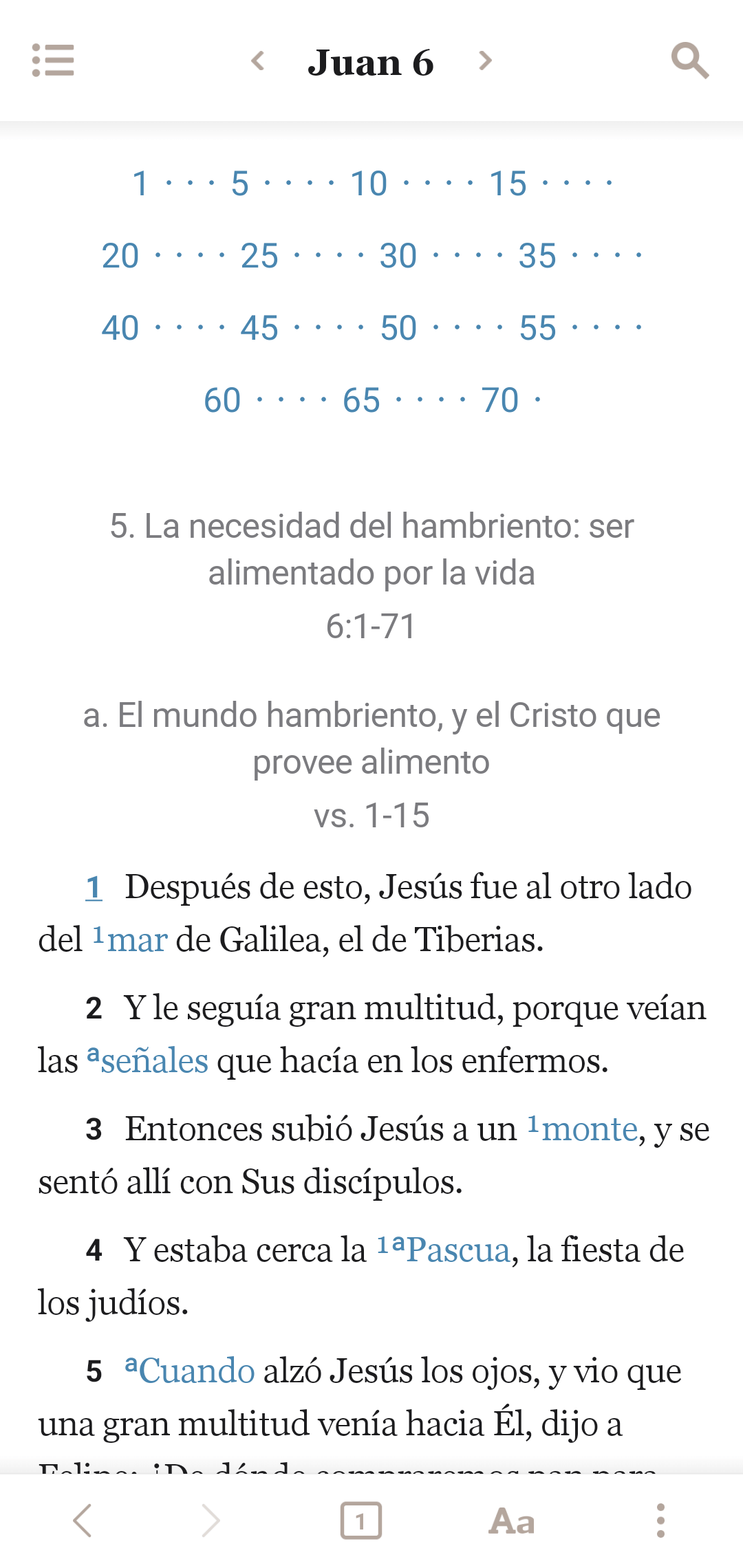The width and height of the screenshot is (743, 1568).
Task: Go to next chapter Juan 7
Action: coord(485,61)
